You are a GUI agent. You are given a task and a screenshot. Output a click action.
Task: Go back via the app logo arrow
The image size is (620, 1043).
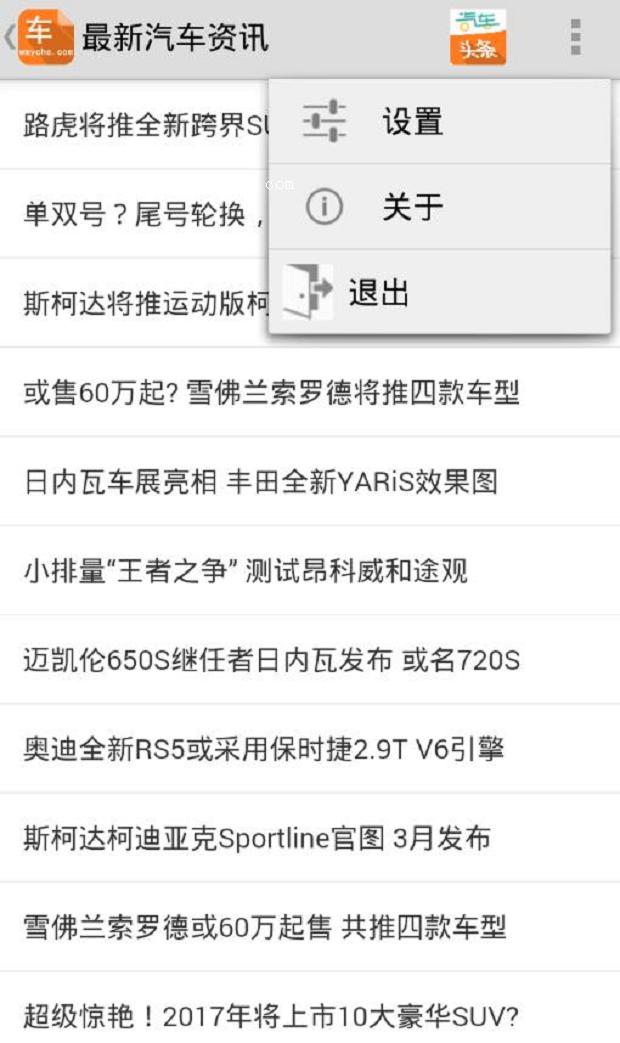click(38, 37)
